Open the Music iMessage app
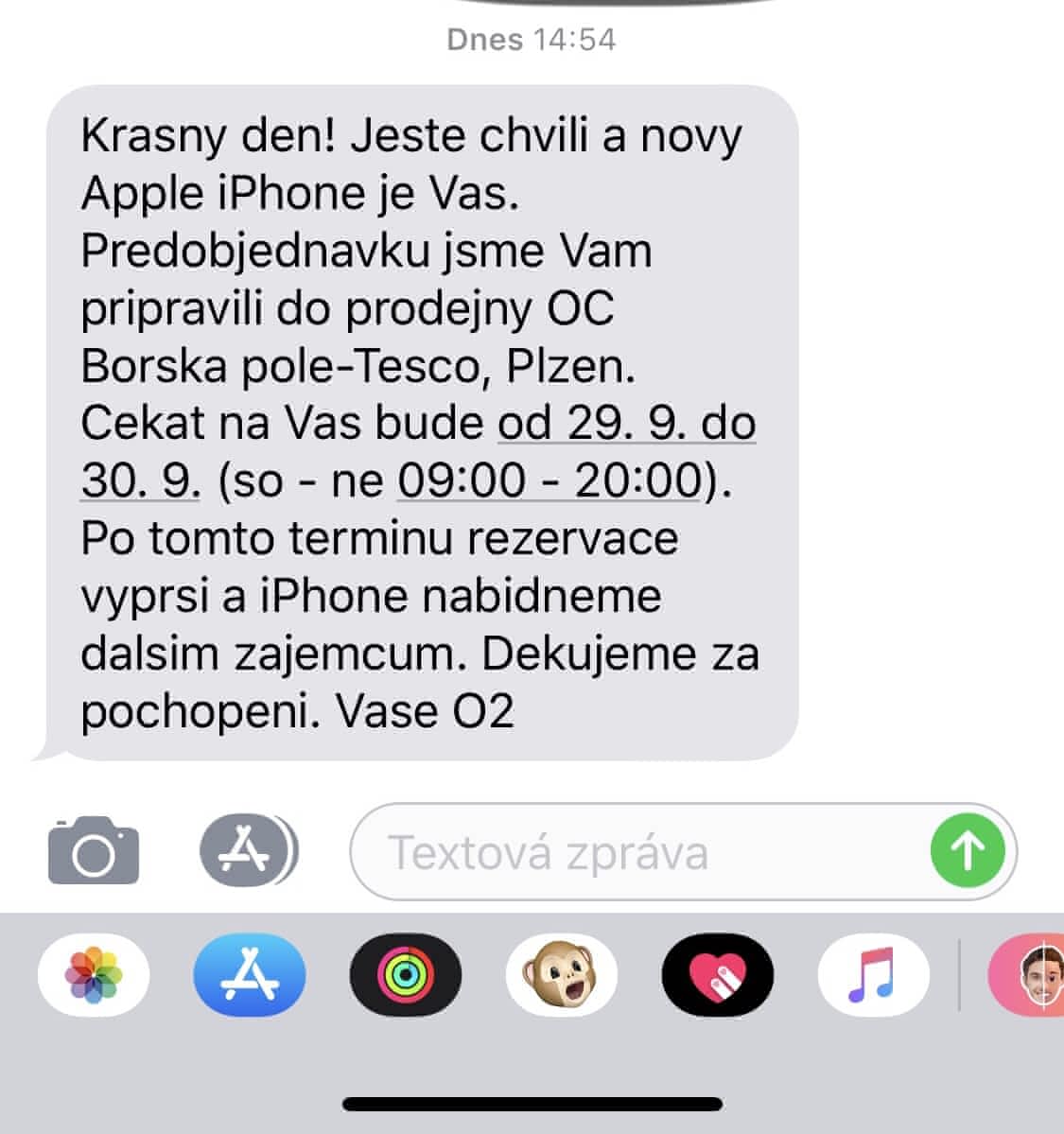 (x=872, y=976)
